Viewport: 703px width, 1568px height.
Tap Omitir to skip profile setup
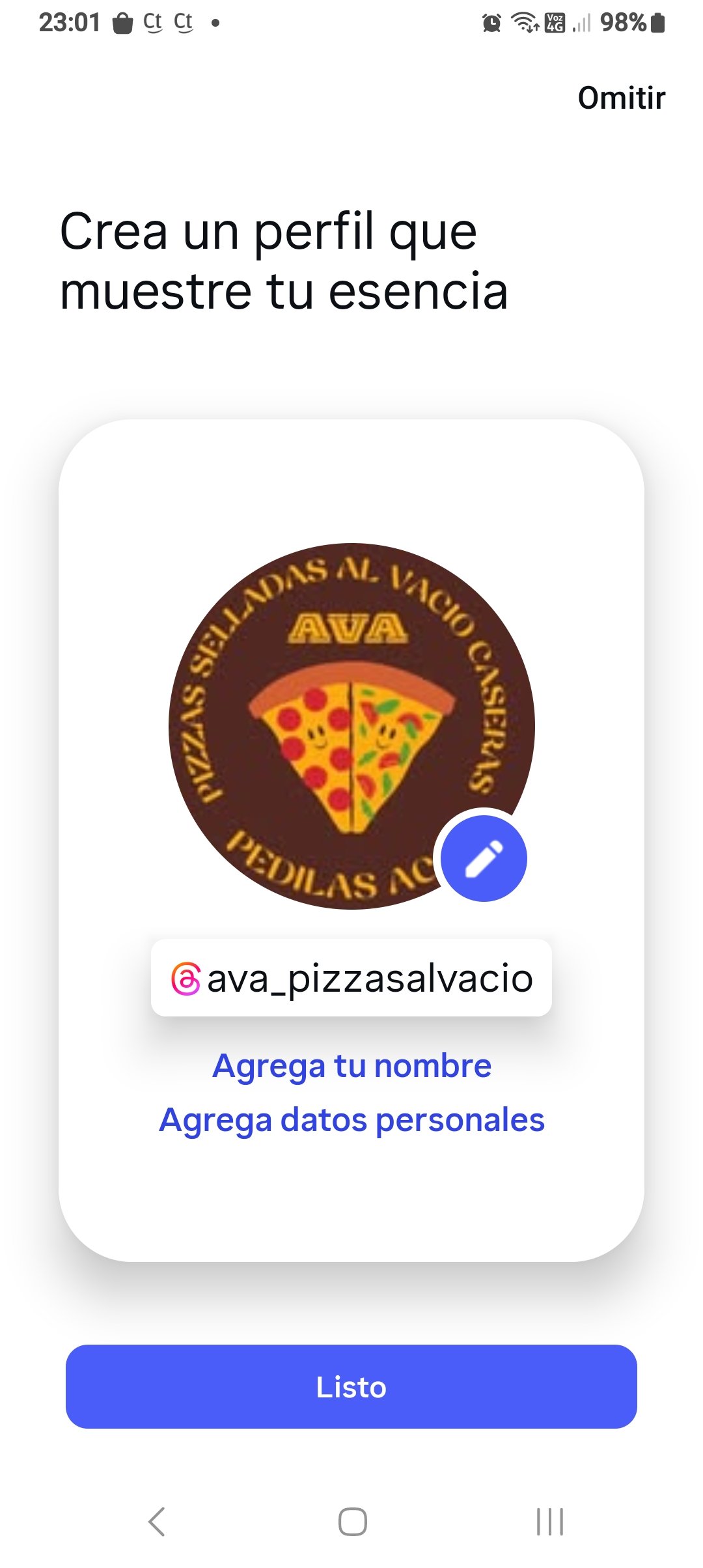tap(621, 98)
